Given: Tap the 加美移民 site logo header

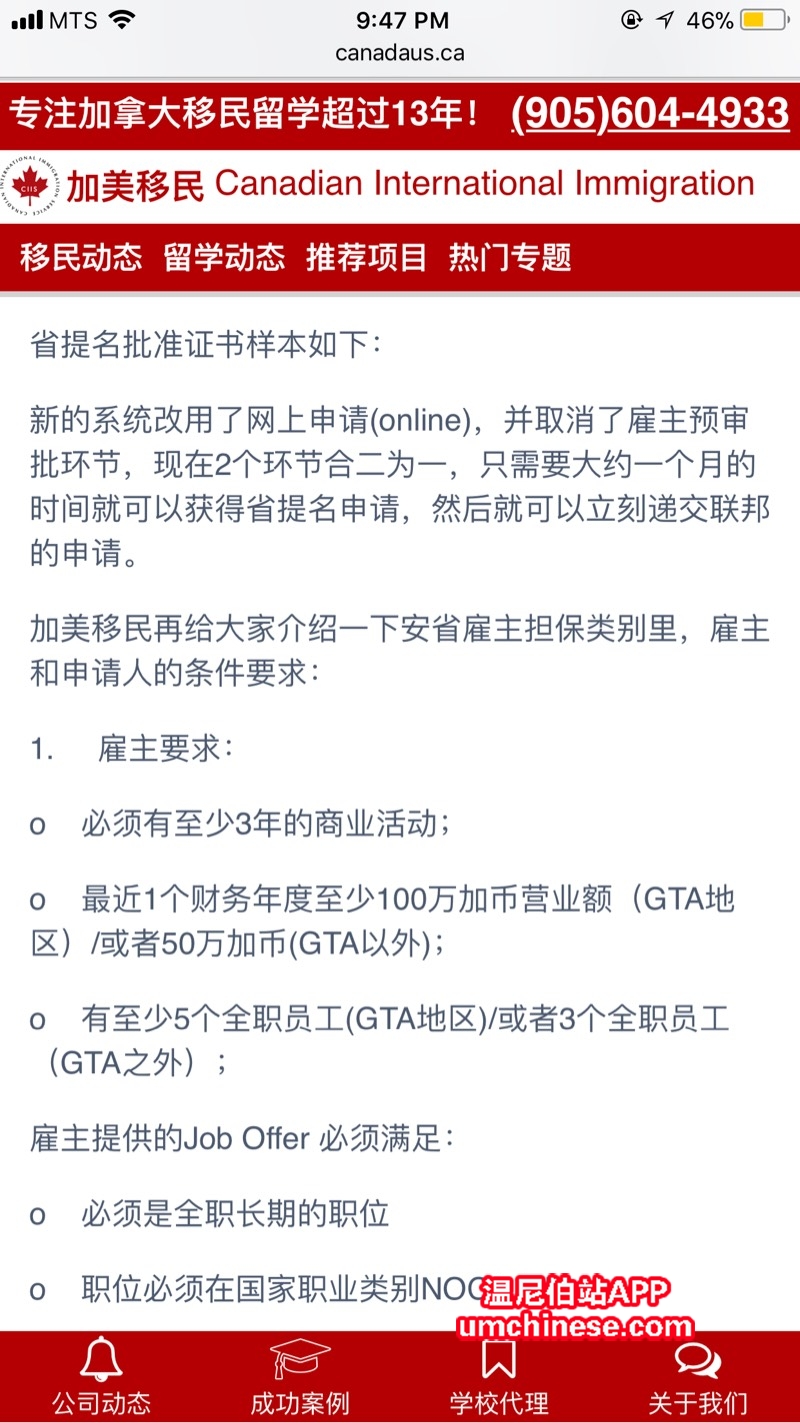Looking at the screenshot, I should click(380, 185).
